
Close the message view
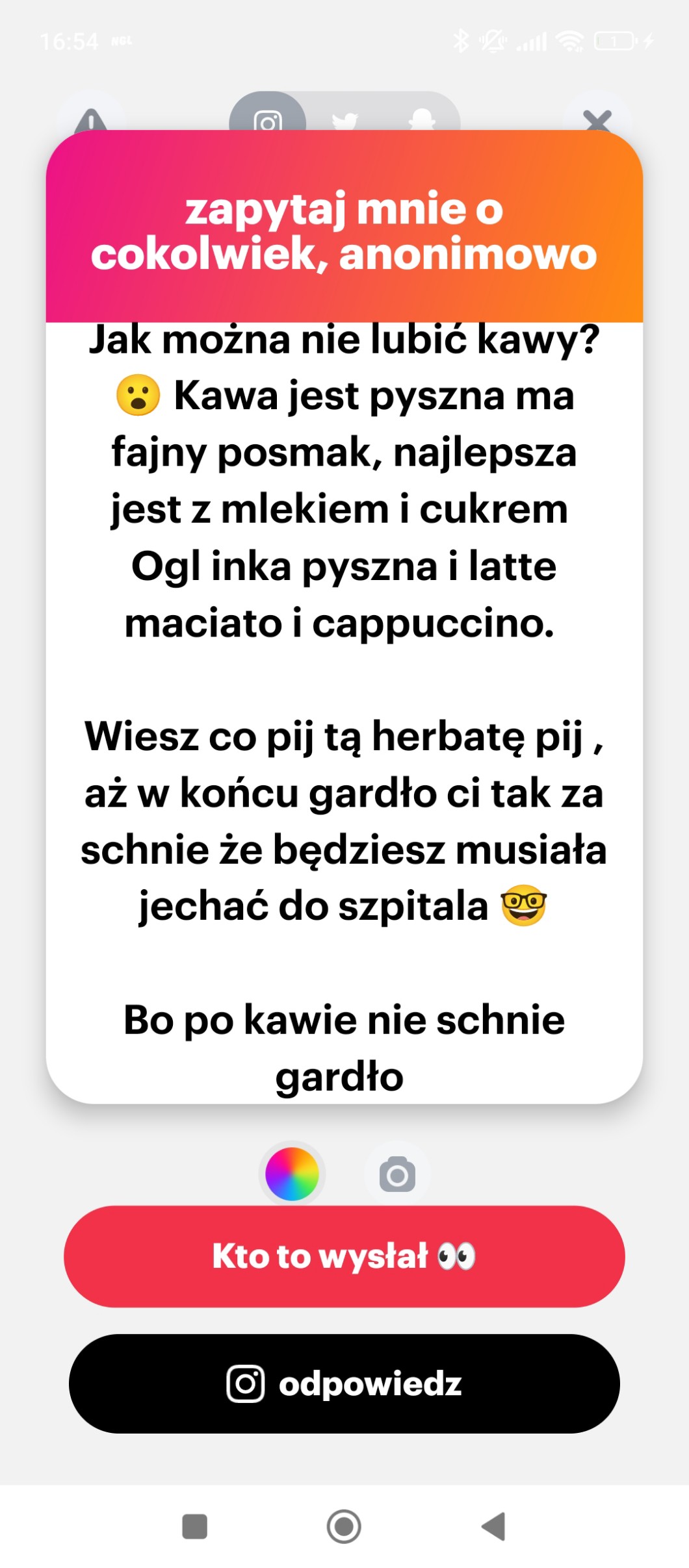(597, 120)
